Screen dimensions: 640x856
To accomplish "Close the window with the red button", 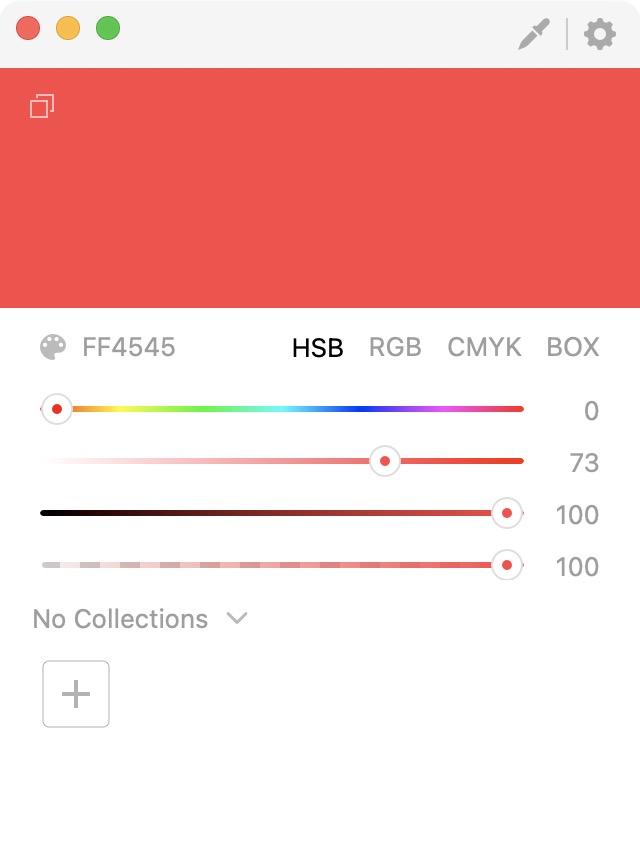I will coord(28,29).
